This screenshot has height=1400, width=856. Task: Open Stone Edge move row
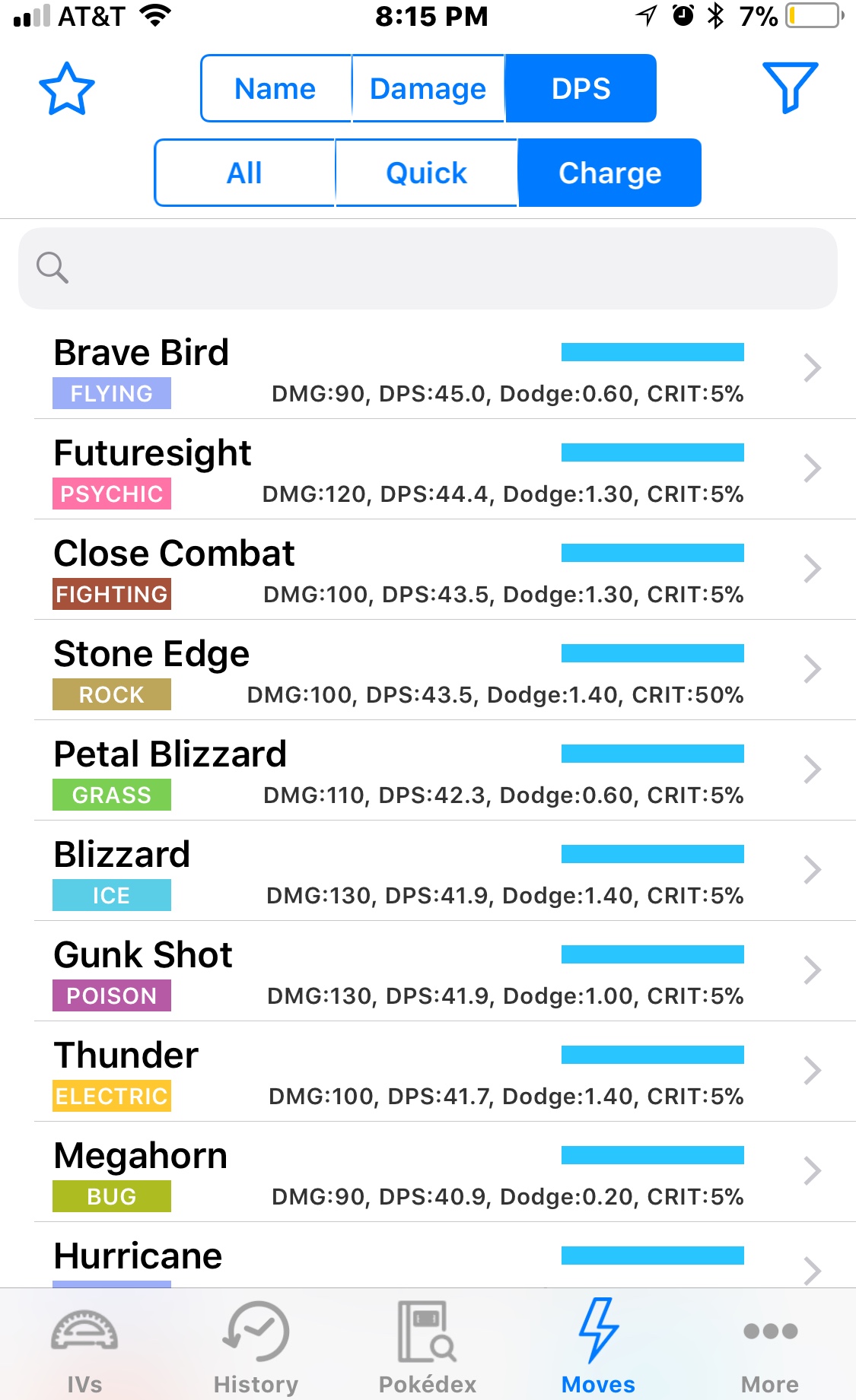coord(445,670)
